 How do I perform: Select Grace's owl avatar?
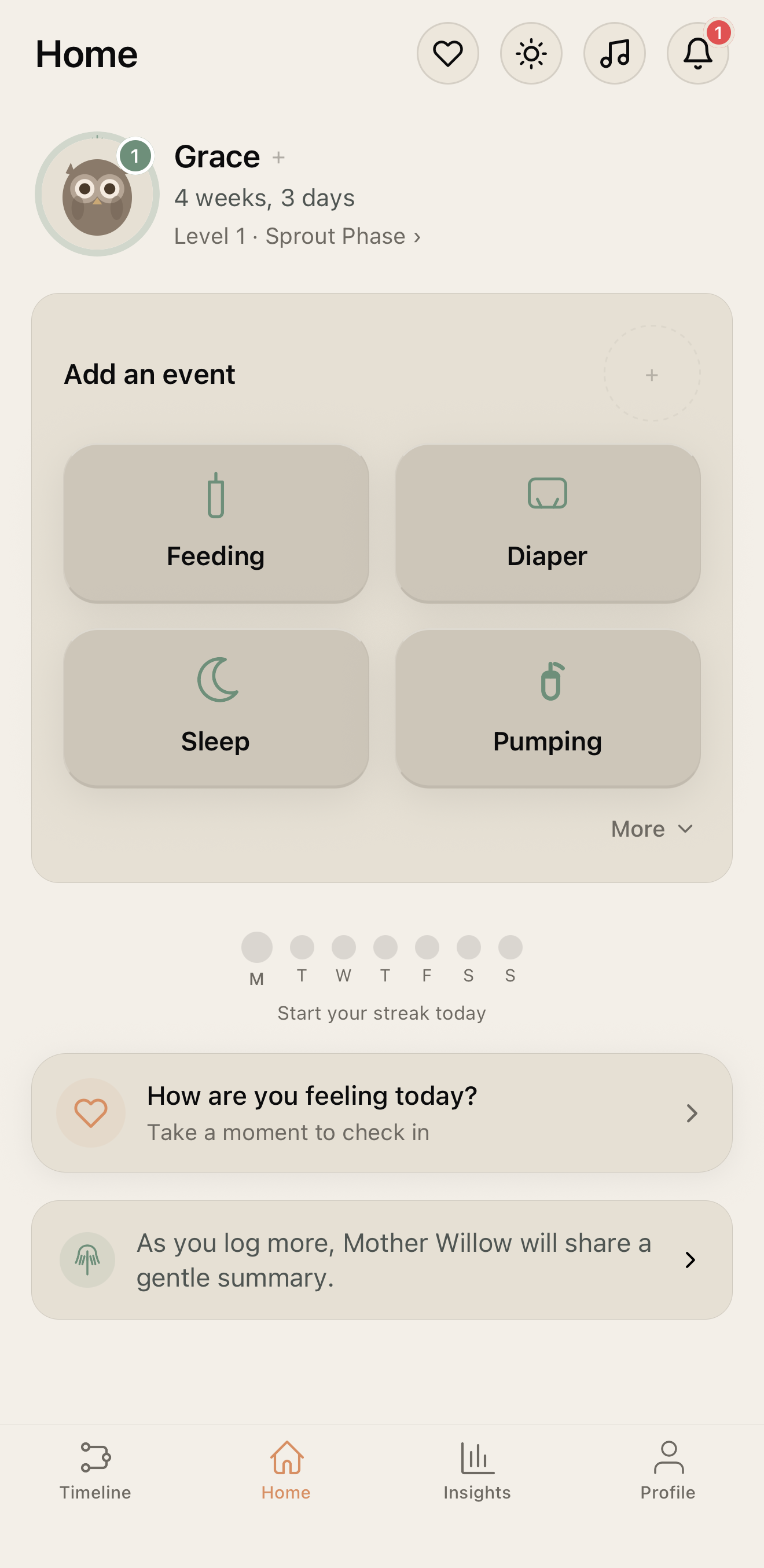(x=97, y=192)
